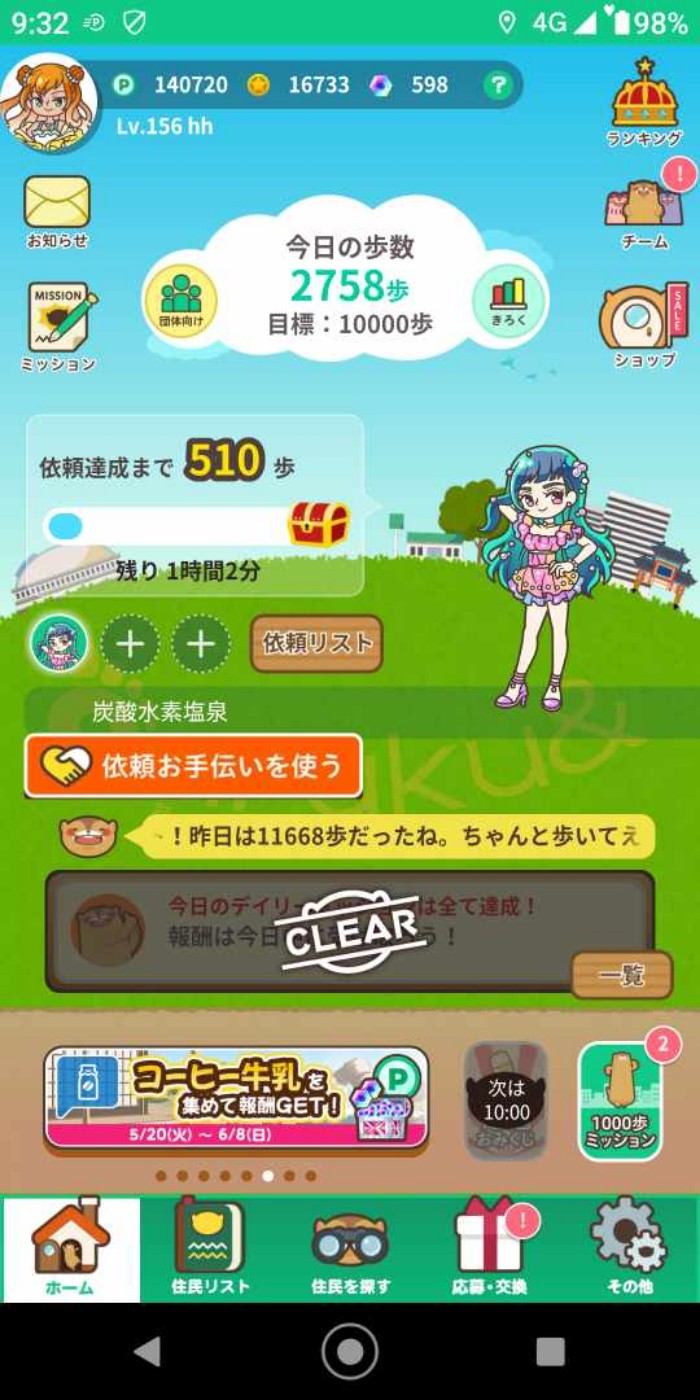Open the ショップ sale icon
The image size is (700, 1400).
tap(645, 325)
